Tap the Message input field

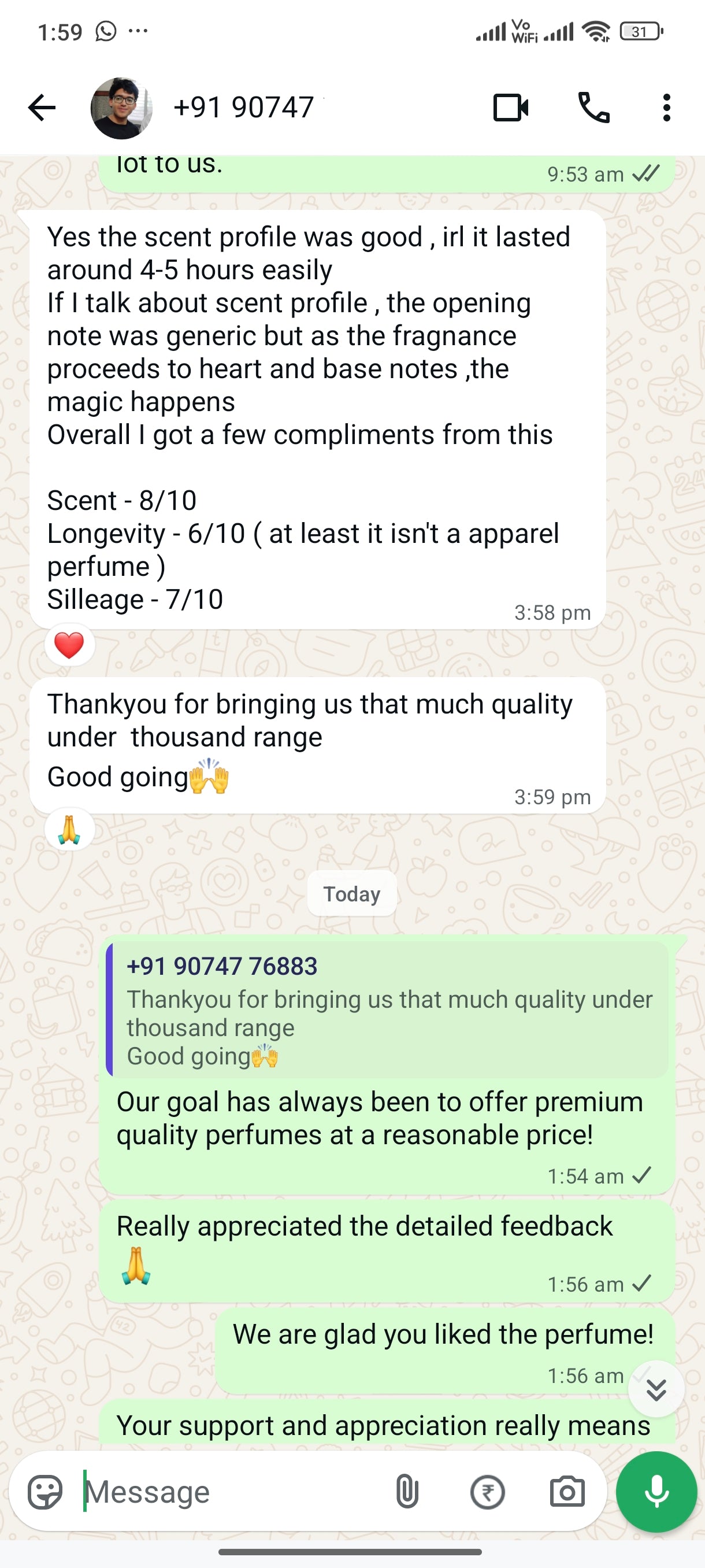pyautogui.click(x=231, y=1492)
